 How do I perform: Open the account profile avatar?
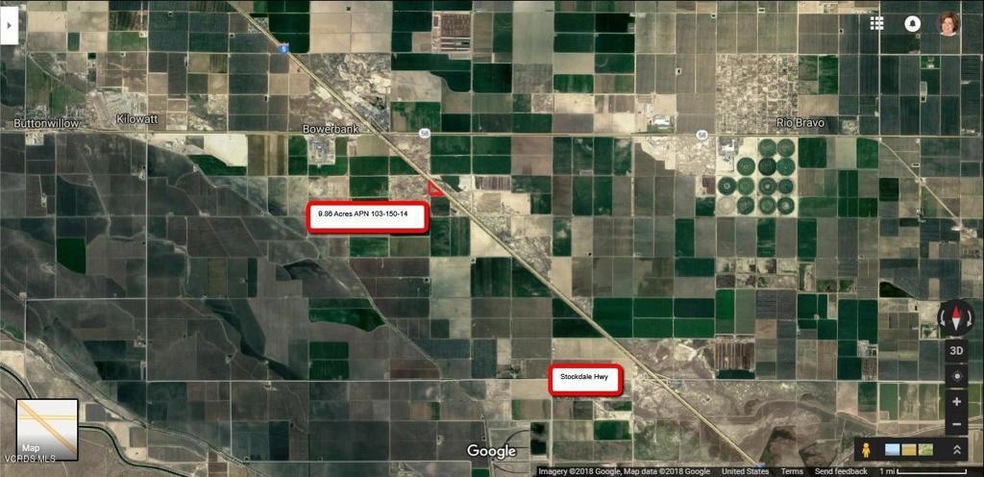tap(948, 24)
